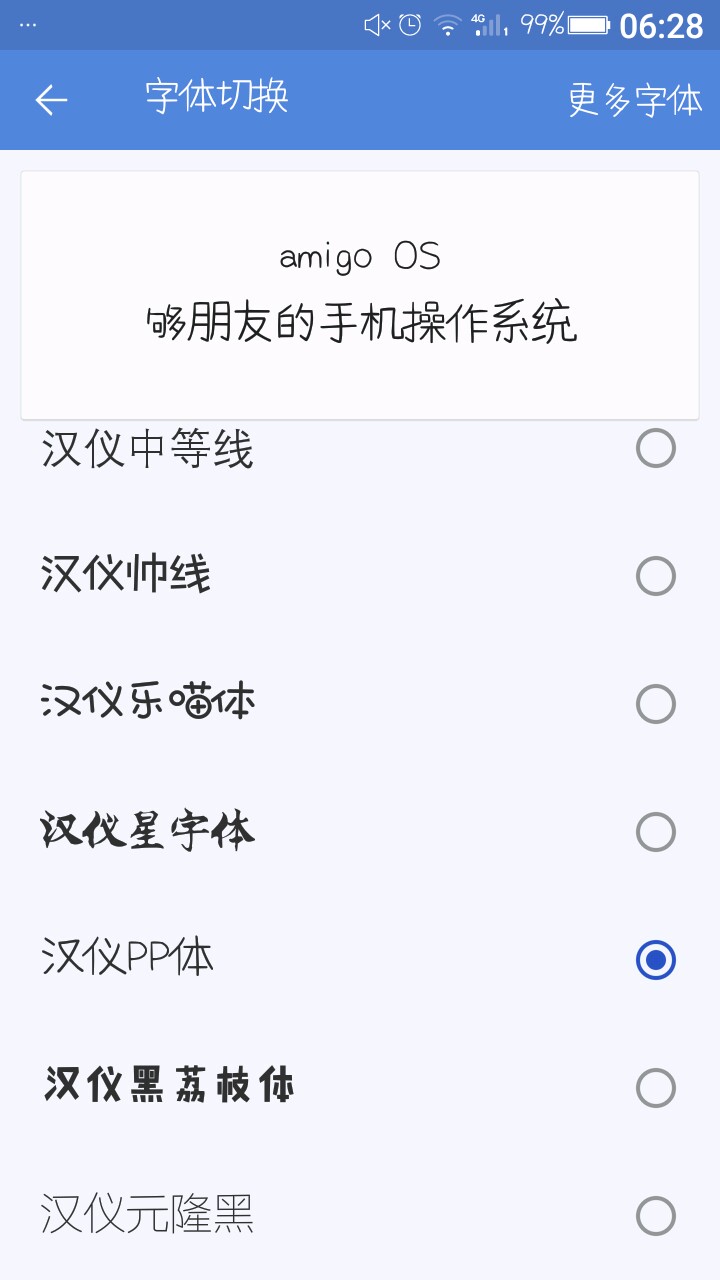
Task: Tap the selected 汉仪PP体 radio button
Action: [655, 960]
